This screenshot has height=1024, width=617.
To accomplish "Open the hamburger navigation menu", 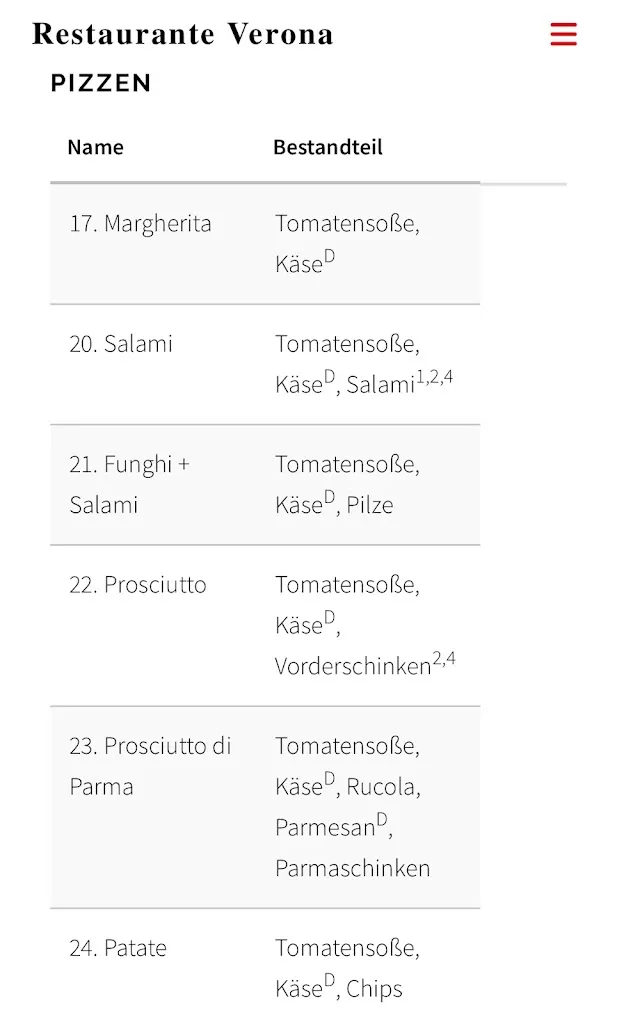I will click(x=563, y=35).
